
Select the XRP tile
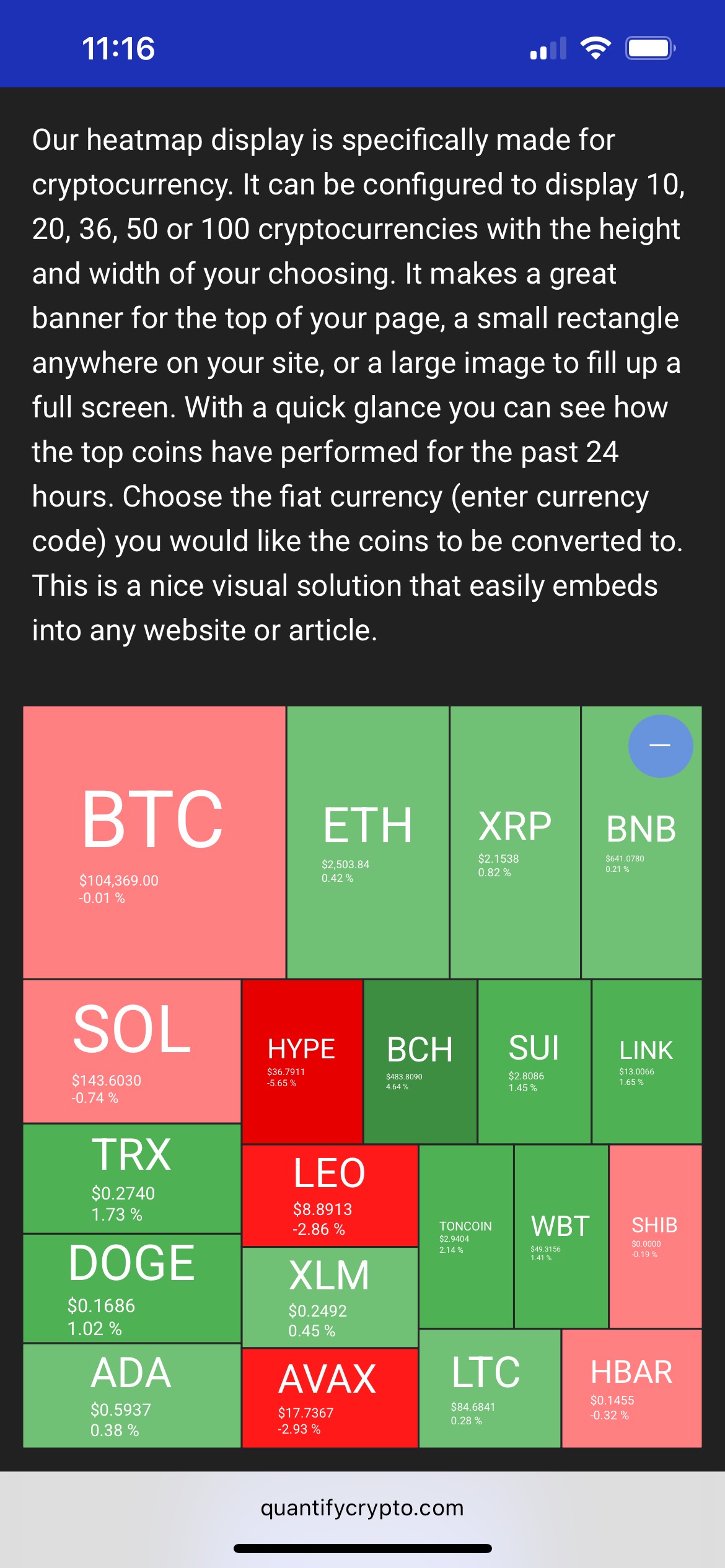[515, 842]
